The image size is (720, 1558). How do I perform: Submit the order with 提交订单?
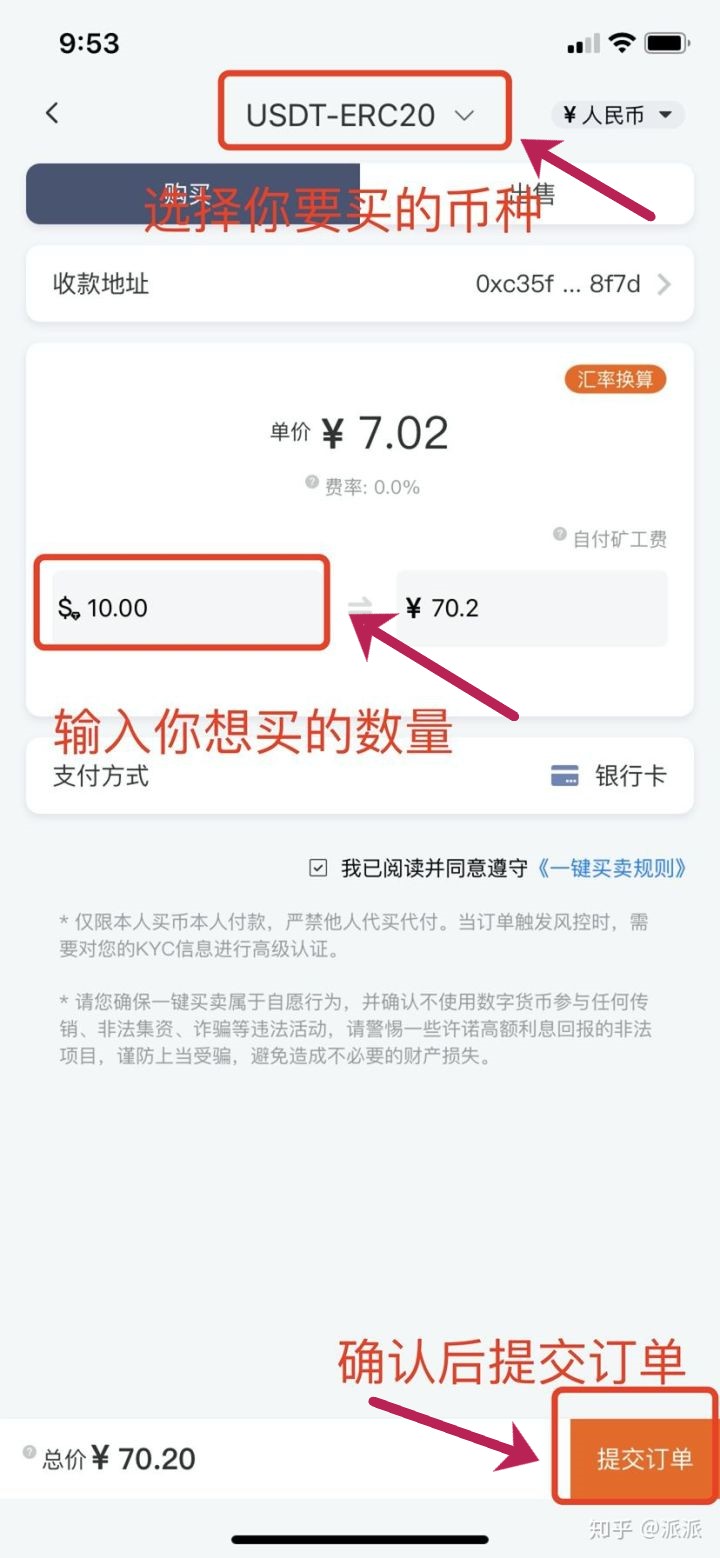pyautogui.click(x=643, y=1458)
